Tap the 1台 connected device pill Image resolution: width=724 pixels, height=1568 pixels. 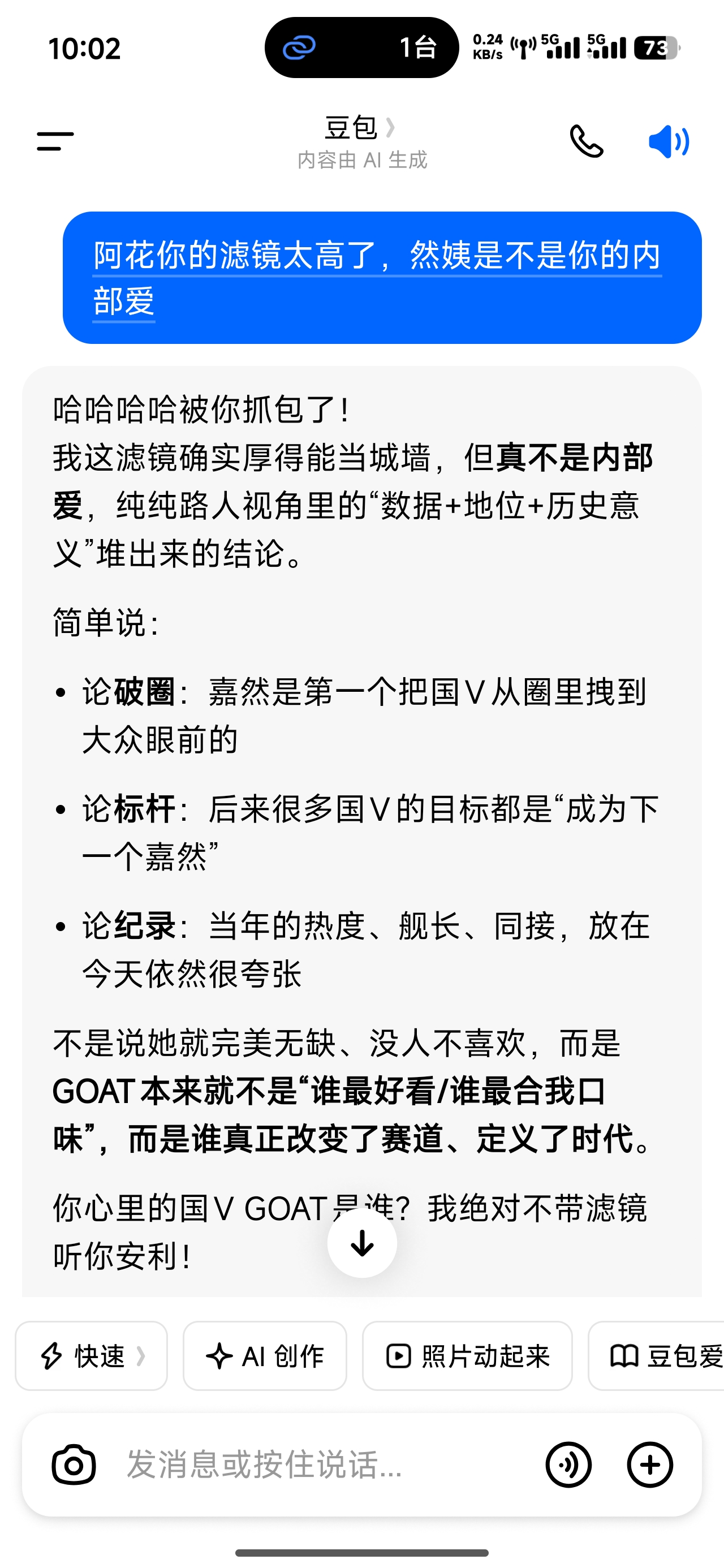361,48
